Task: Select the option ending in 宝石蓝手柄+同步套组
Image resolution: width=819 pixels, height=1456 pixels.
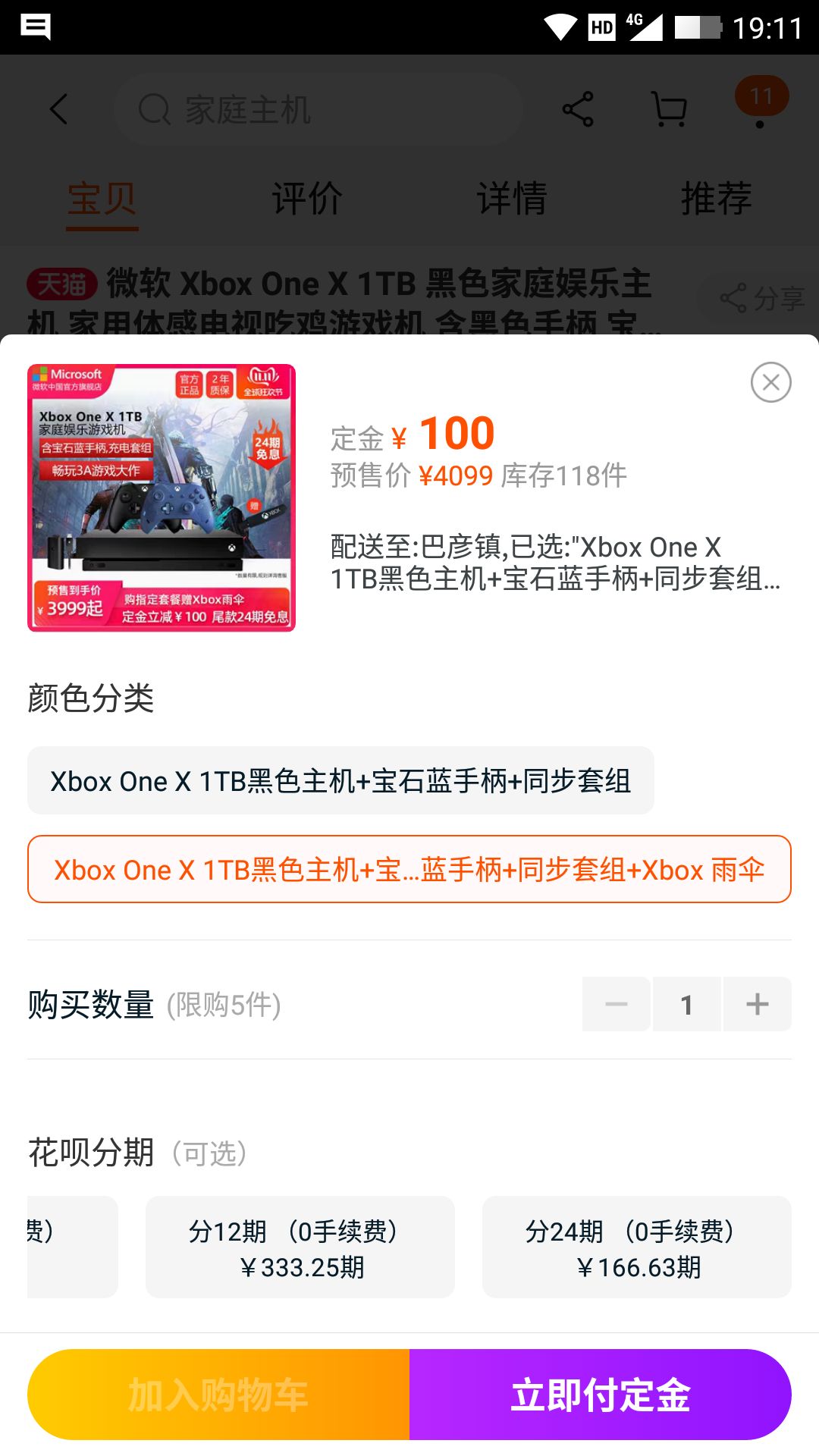Action: pyautogui.click(x=340, y=780)
